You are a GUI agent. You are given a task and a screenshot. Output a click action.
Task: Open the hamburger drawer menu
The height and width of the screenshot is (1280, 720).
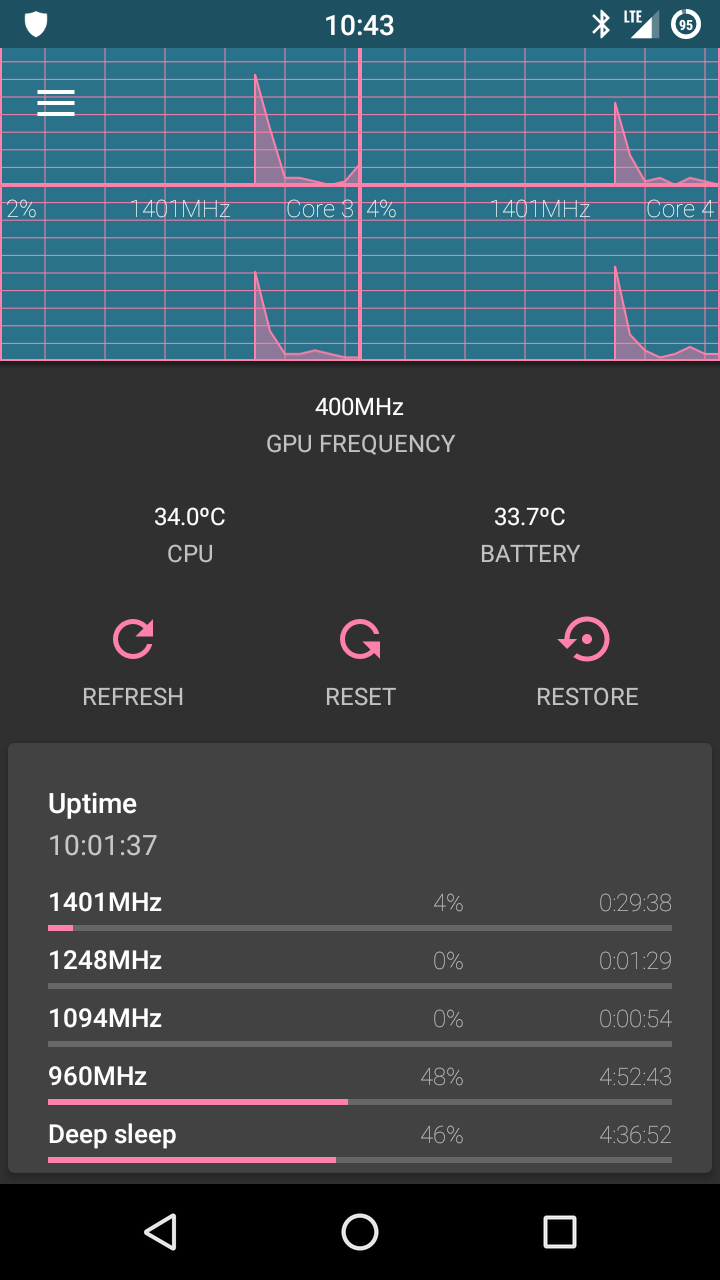pos(56,103)
